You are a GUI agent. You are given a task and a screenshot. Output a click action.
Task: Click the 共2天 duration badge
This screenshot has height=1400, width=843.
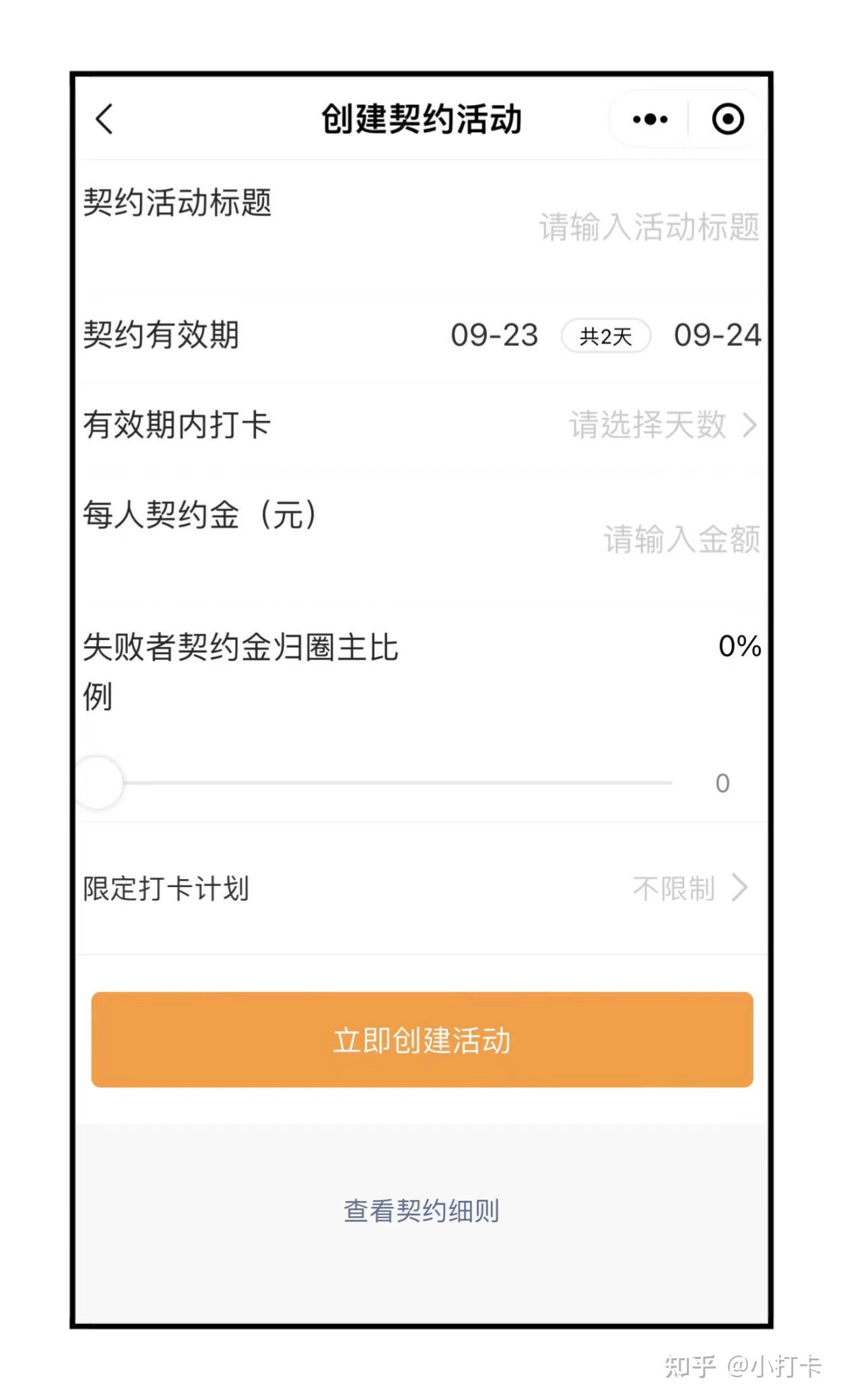coord(605,336)
